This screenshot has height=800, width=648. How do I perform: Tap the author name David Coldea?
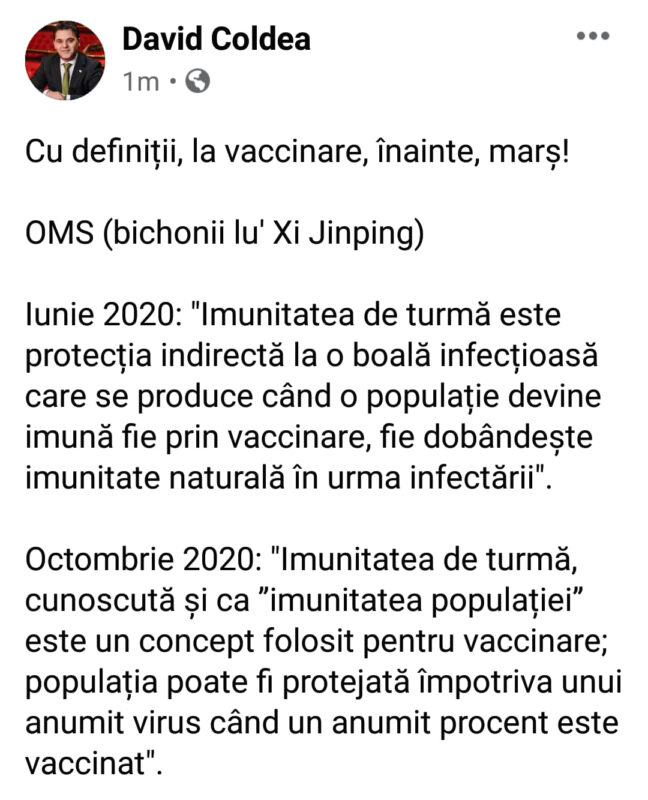[x=215, y=39]
